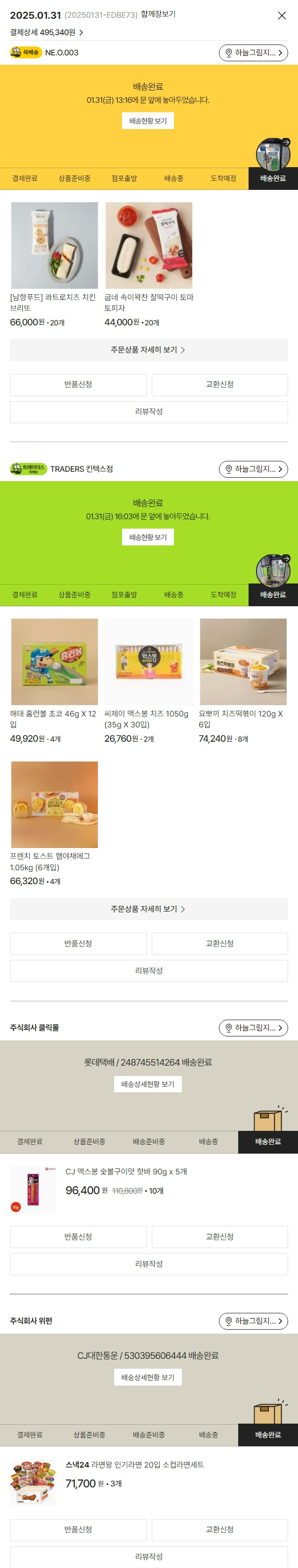Open the 찰떡구이 토마토피자 product
The image size is (298, 1568).
click(x=149, y=245)
